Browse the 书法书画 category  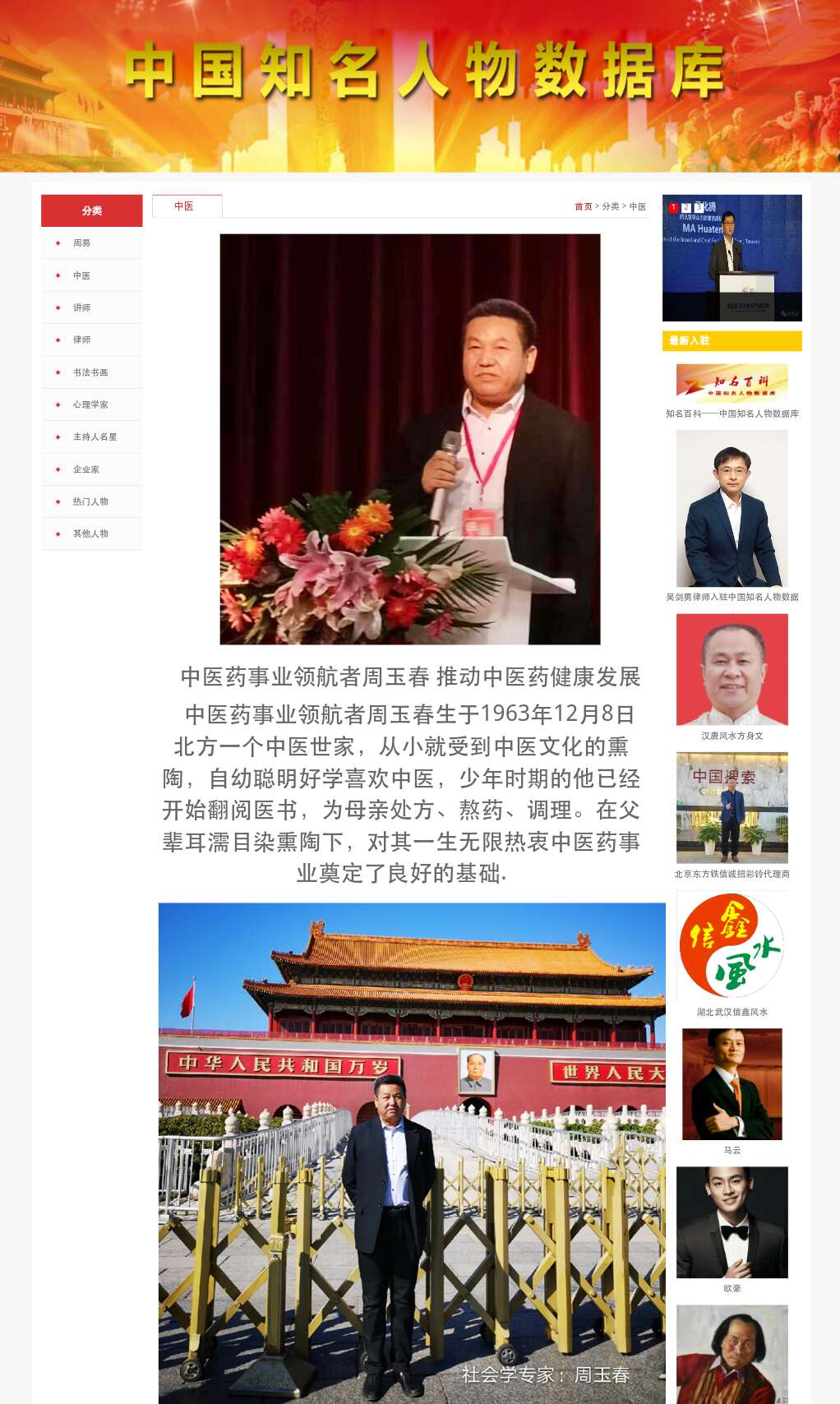pyautogui.click(x=90, y=372)
